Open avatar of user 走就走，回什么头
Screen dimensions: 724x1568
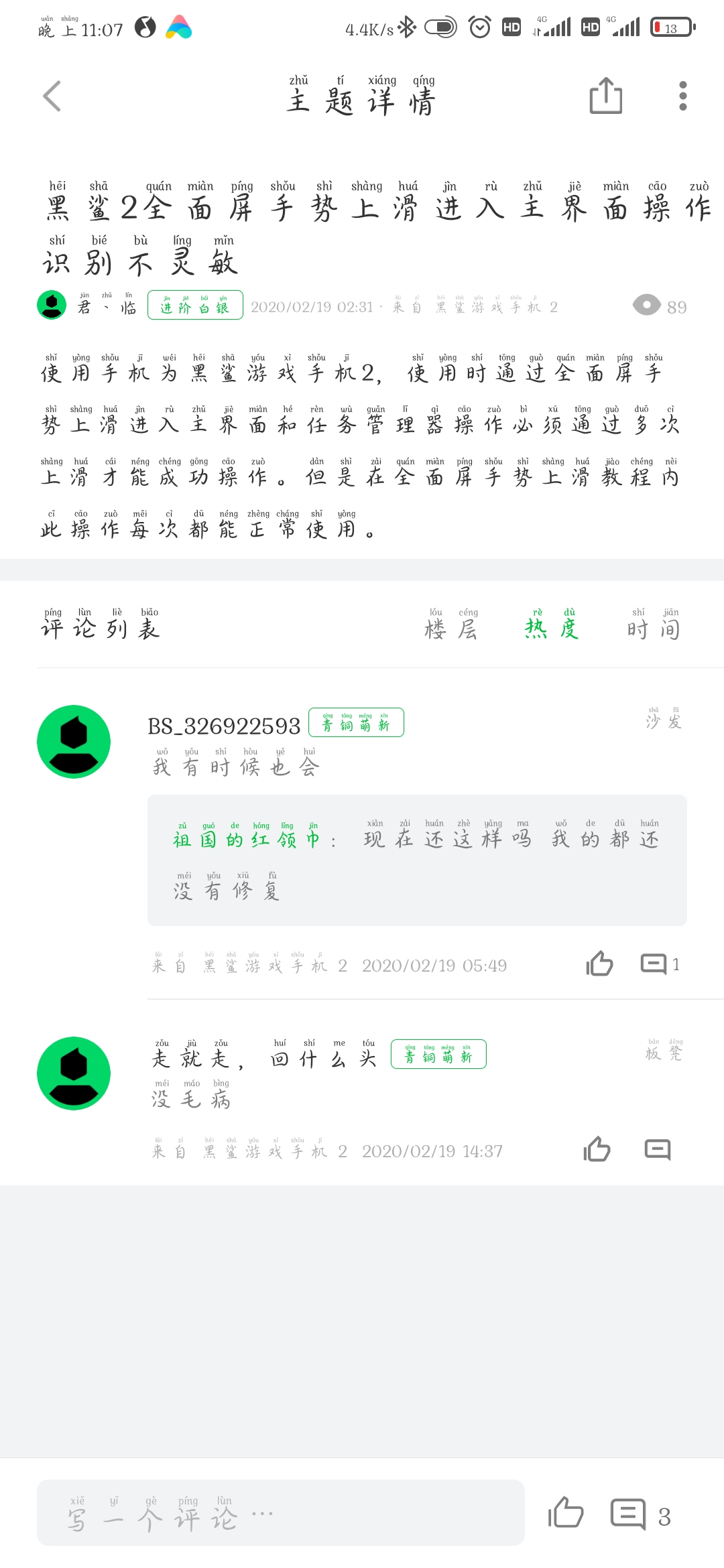[74, 1073]
